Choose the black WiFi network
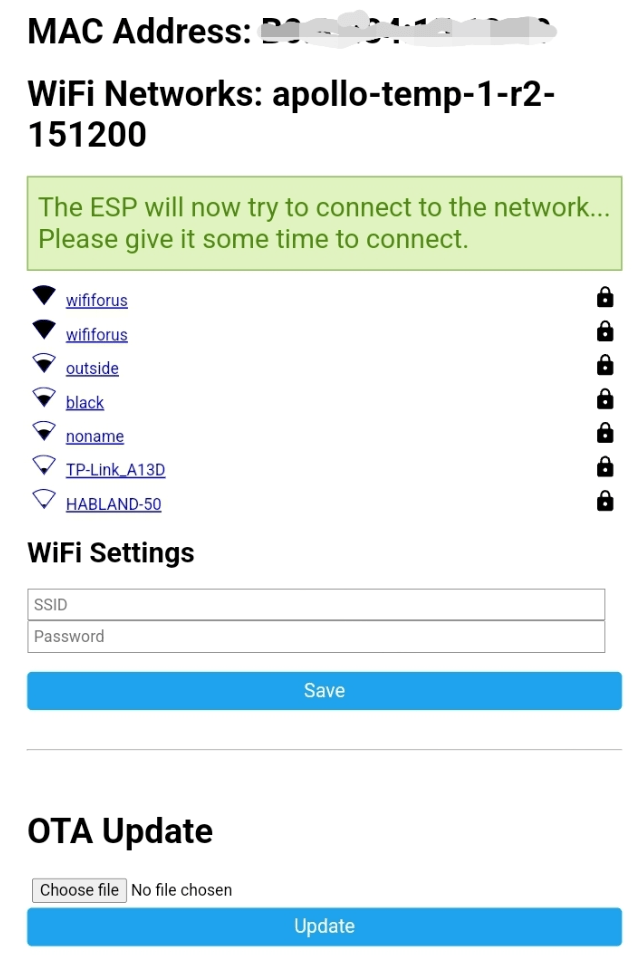The width and height of the screenshot is (642, 959). coord(85,402)
